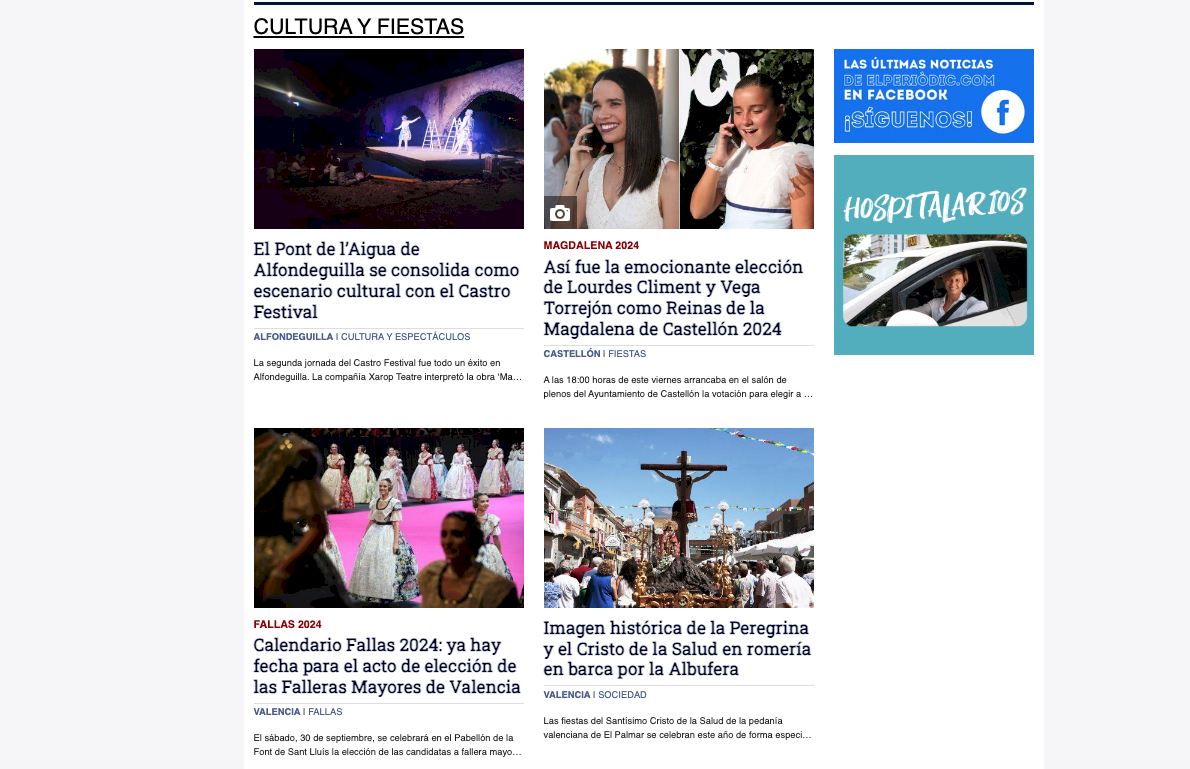
Task: Open the CULTURA Y ESPECTÁCULOS category link
Action: [405, 337]
